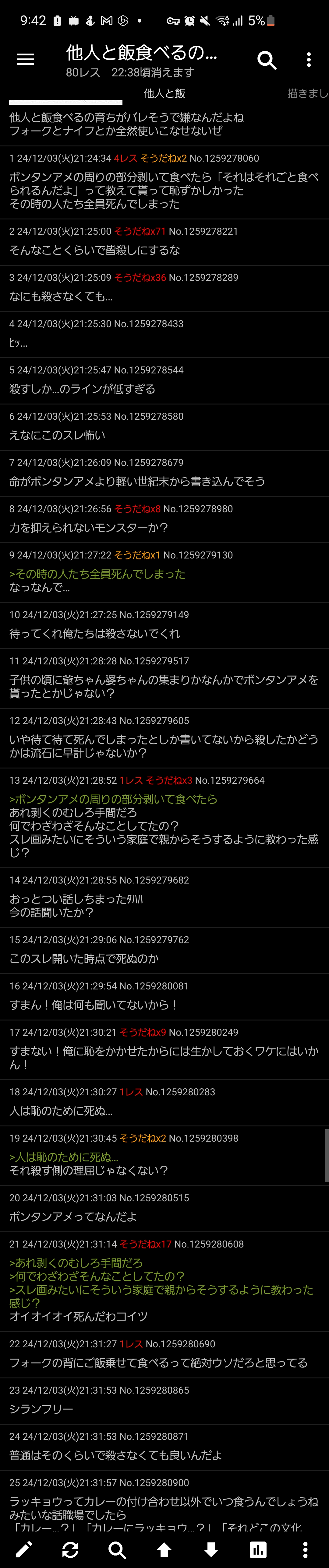View the 4レス replies to post 1
This screenshot has height=1568, width=329.
126,158
